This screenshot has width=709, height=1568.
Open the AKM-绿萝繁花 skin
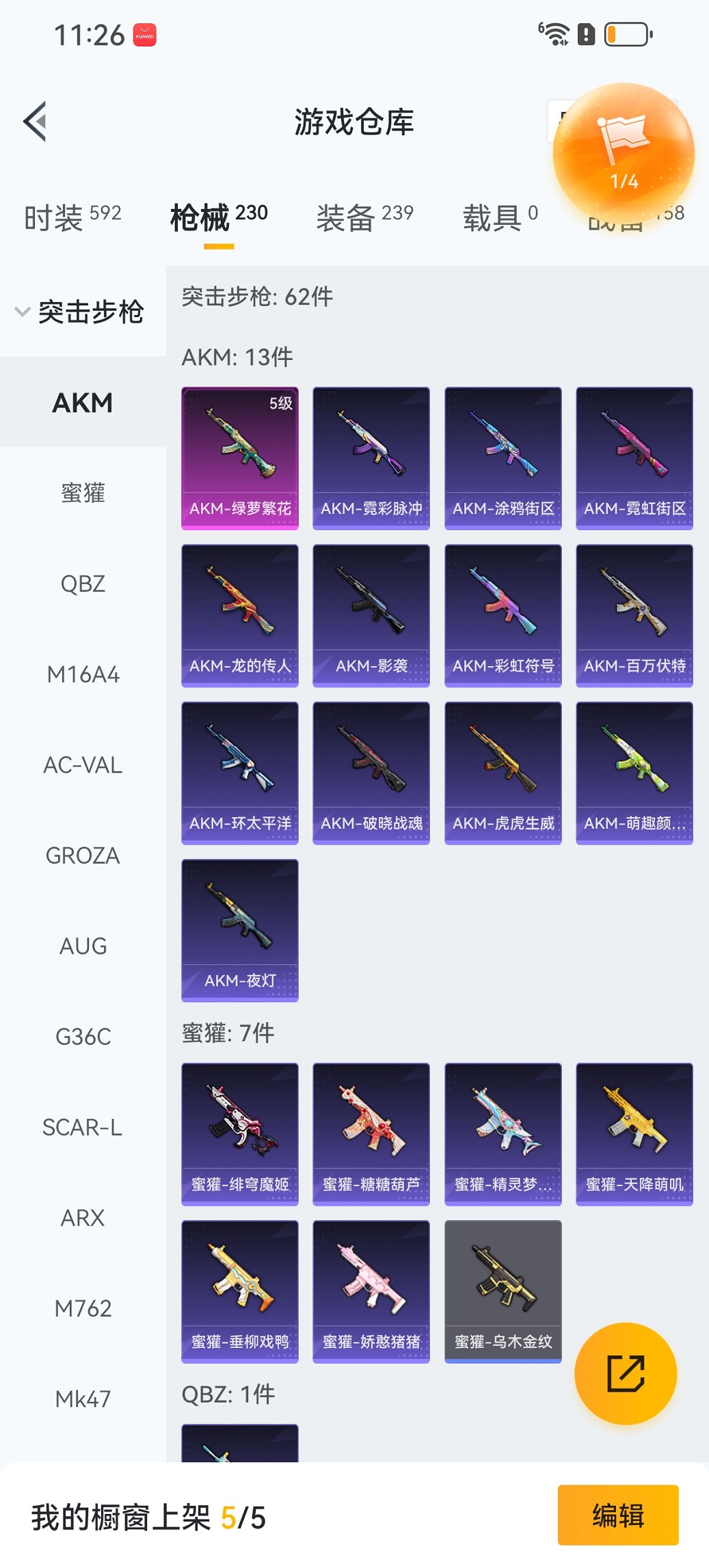tap(240, 458)
